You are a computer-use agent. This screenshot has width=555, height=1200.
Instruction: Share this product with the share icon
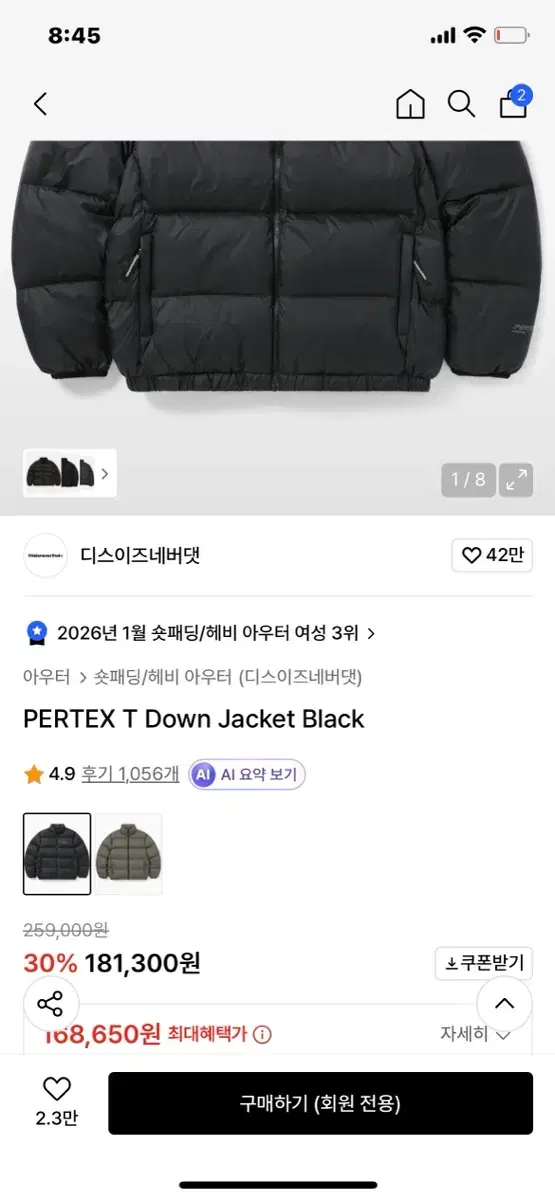50,1004
